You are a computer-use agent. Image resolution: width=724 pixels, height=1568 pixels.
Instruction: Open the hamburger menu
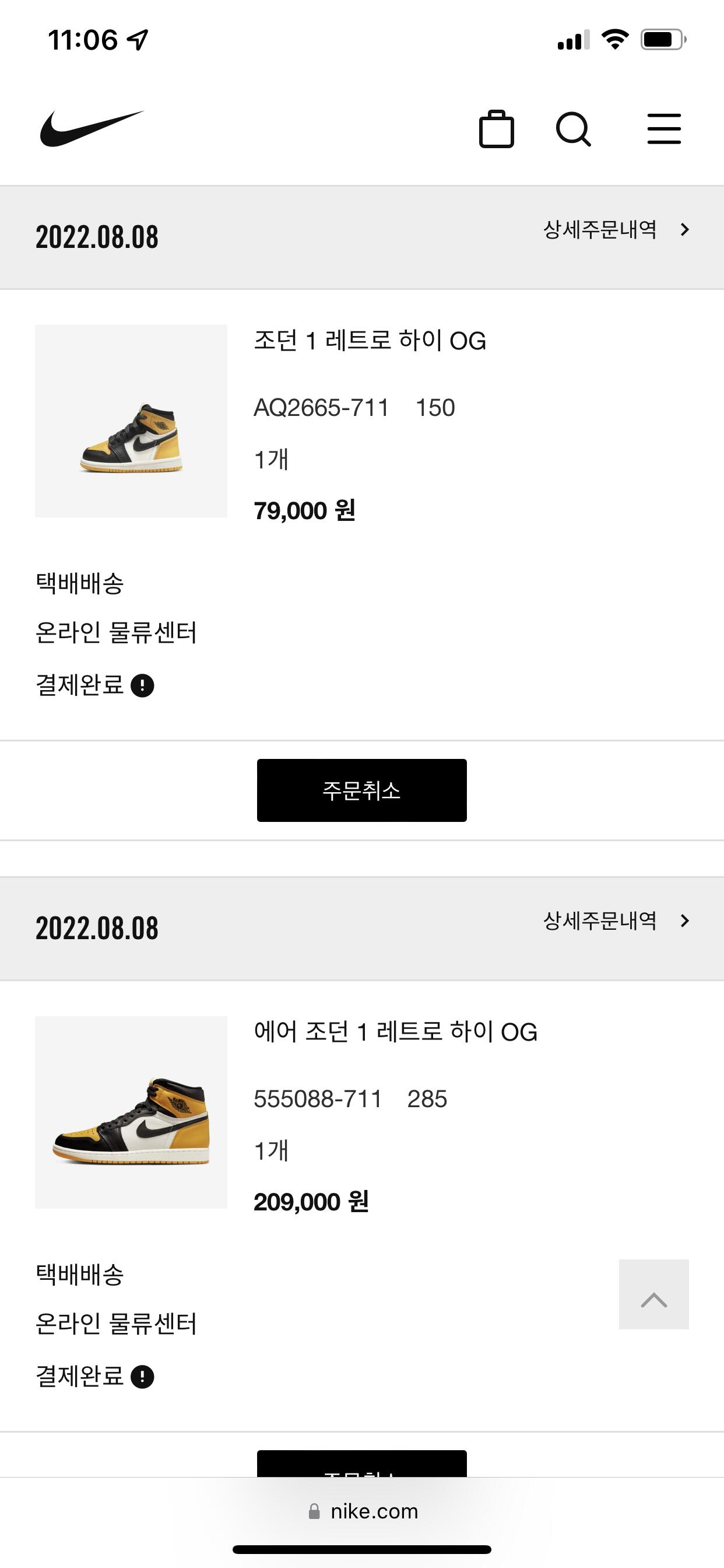coord(664,129)
